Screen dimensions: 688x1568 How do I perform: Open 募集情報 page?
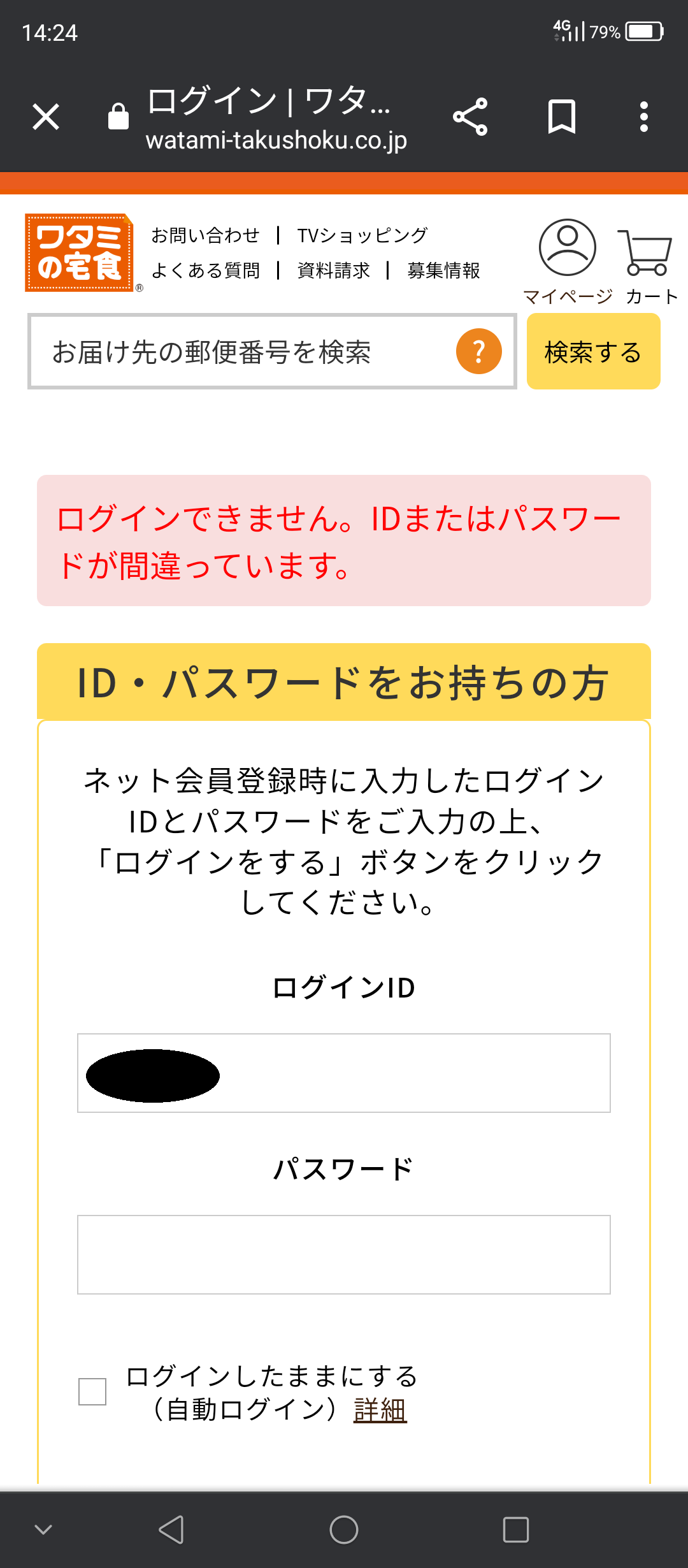click(x=443, y=271)
